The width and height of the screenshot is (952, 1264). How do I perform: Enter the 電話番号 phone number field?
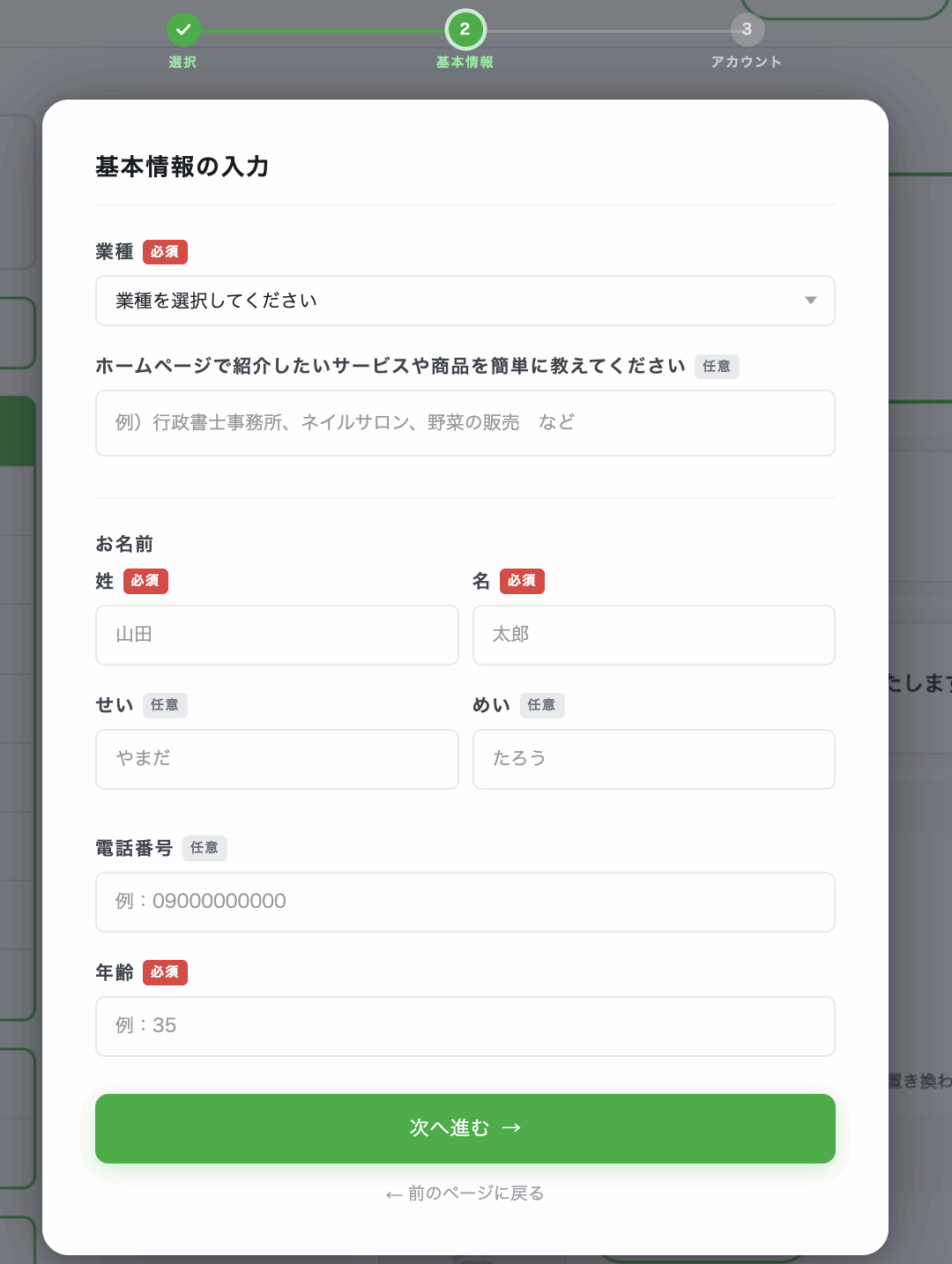465,902
